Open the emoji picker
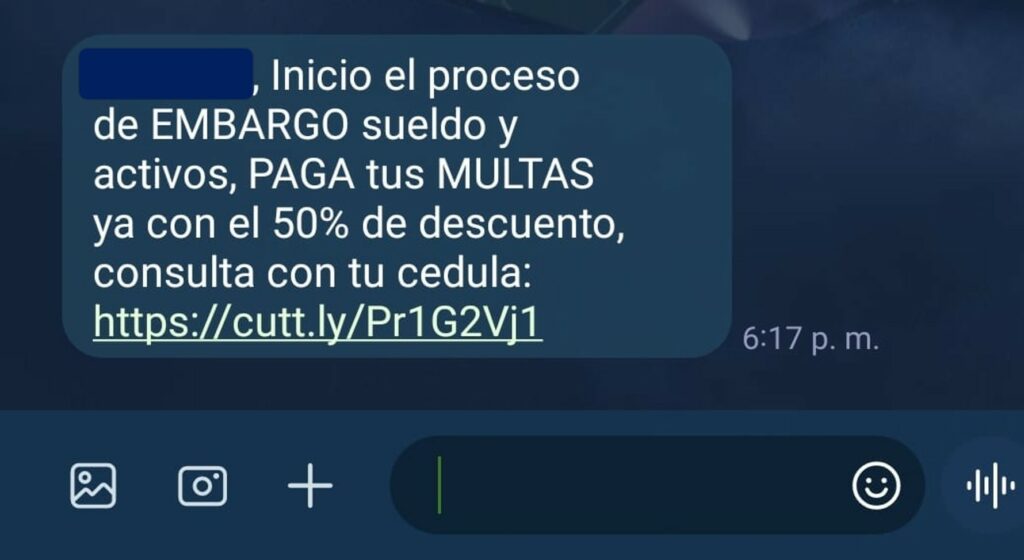This screenshot has width=1024, height=560. point(876,487)
